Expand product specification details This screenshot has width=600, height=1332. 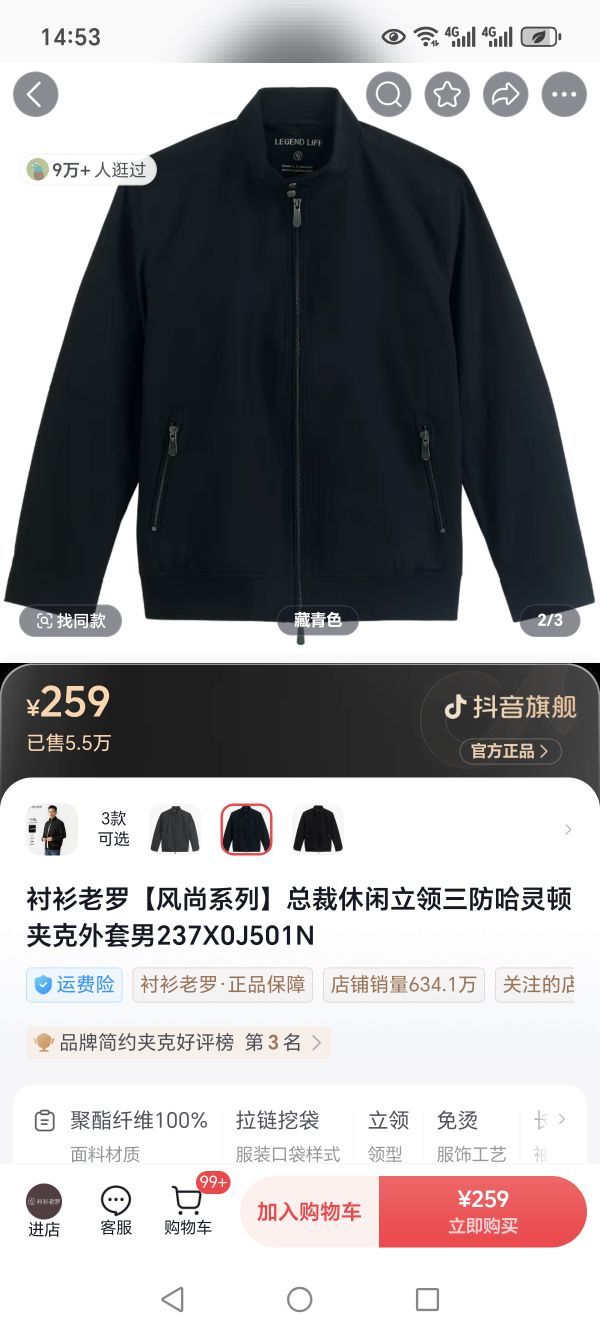tap(561, 1120)
